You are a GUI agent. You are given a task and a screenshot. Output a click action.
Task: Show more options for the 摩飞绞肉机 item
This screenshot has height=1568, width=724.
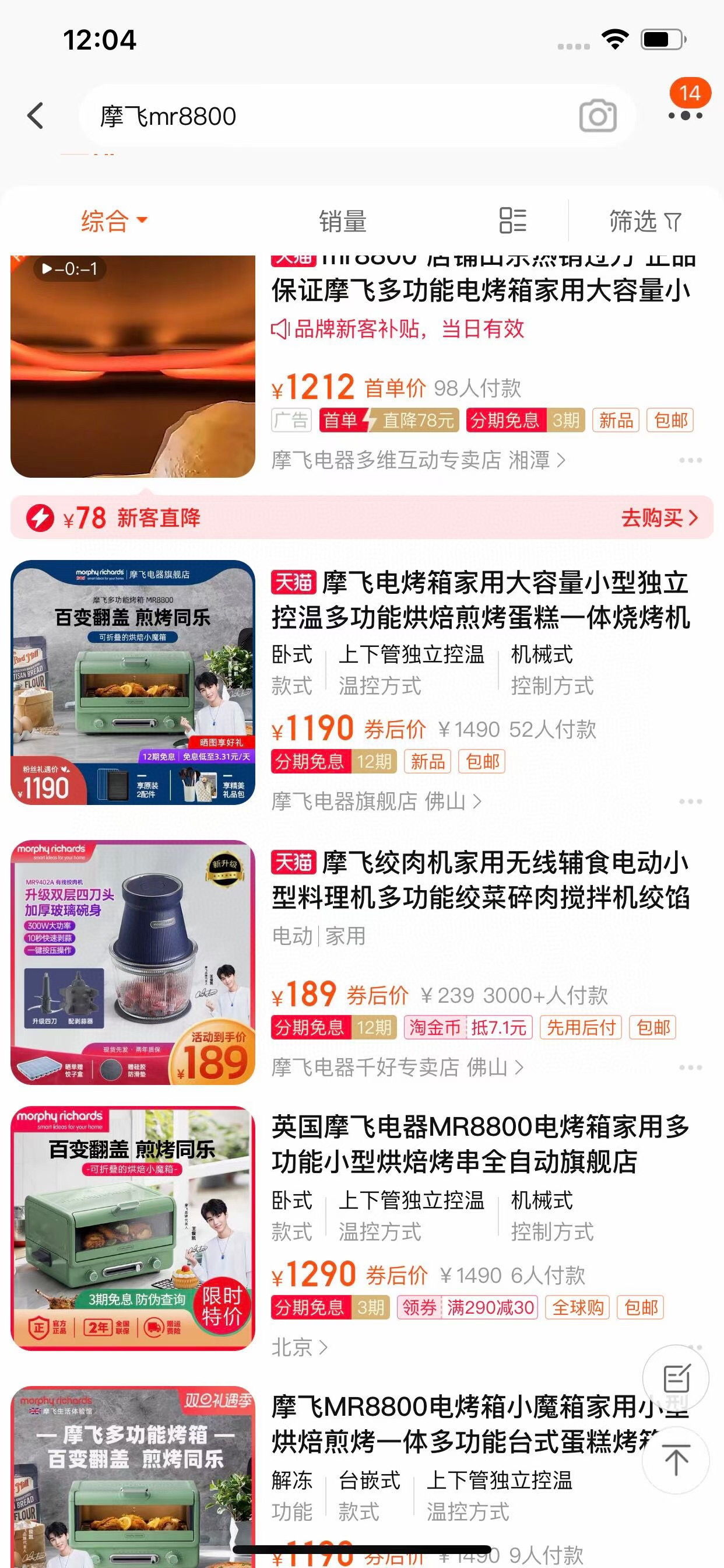(691, 1067)
